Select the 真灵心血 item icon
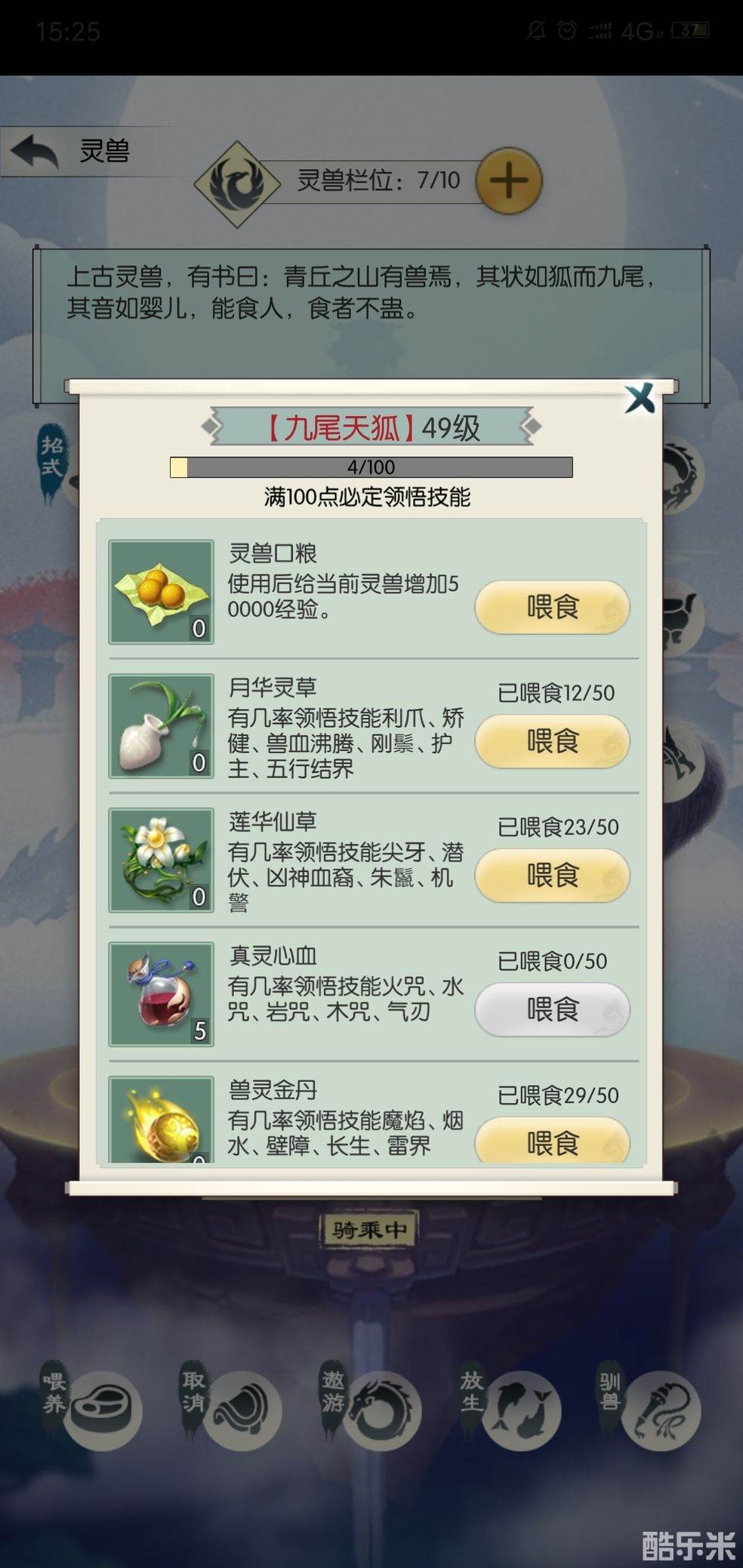The height and width of the screenshot is (1568, 743). (x=161, y=993)
